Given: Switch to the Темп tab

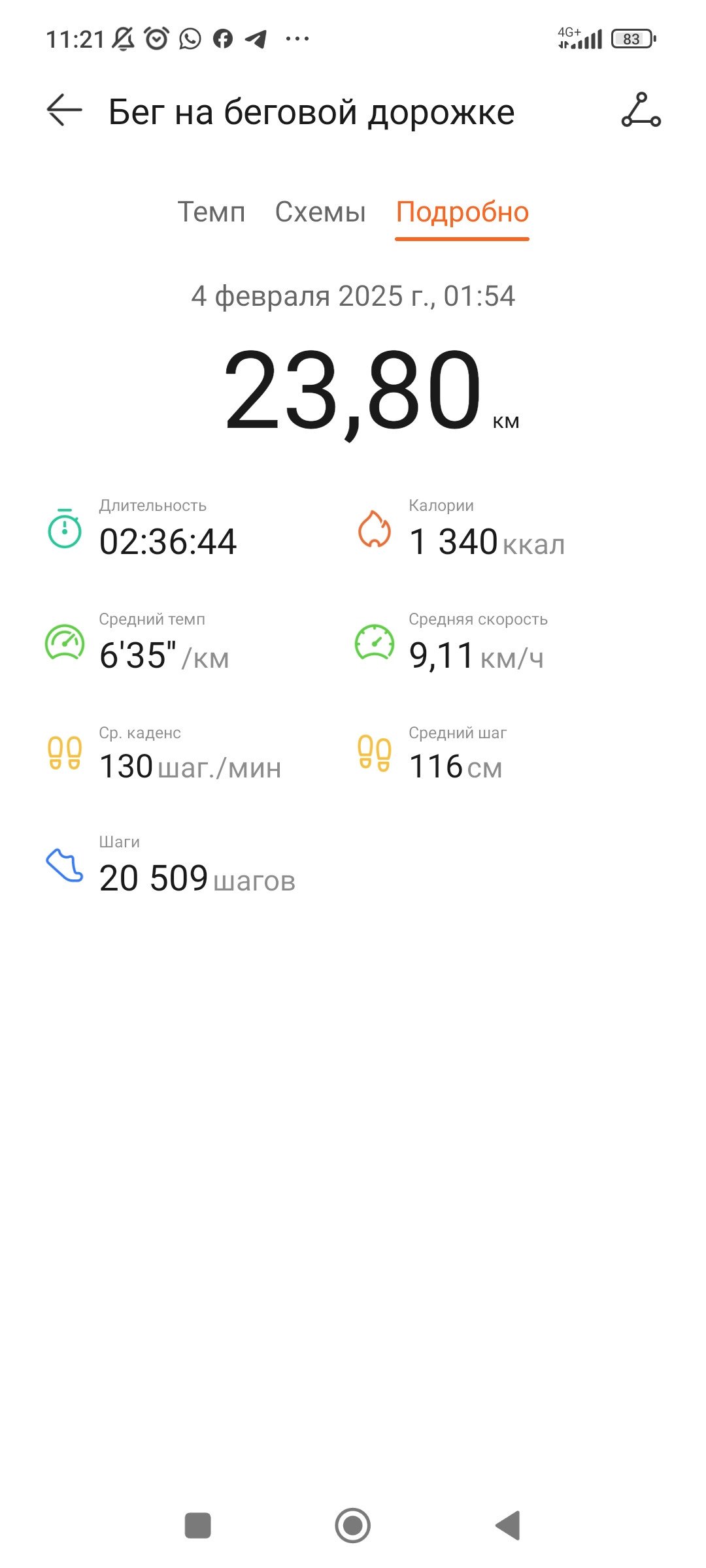Looking at the screenshot, I should tap(211, 212).
